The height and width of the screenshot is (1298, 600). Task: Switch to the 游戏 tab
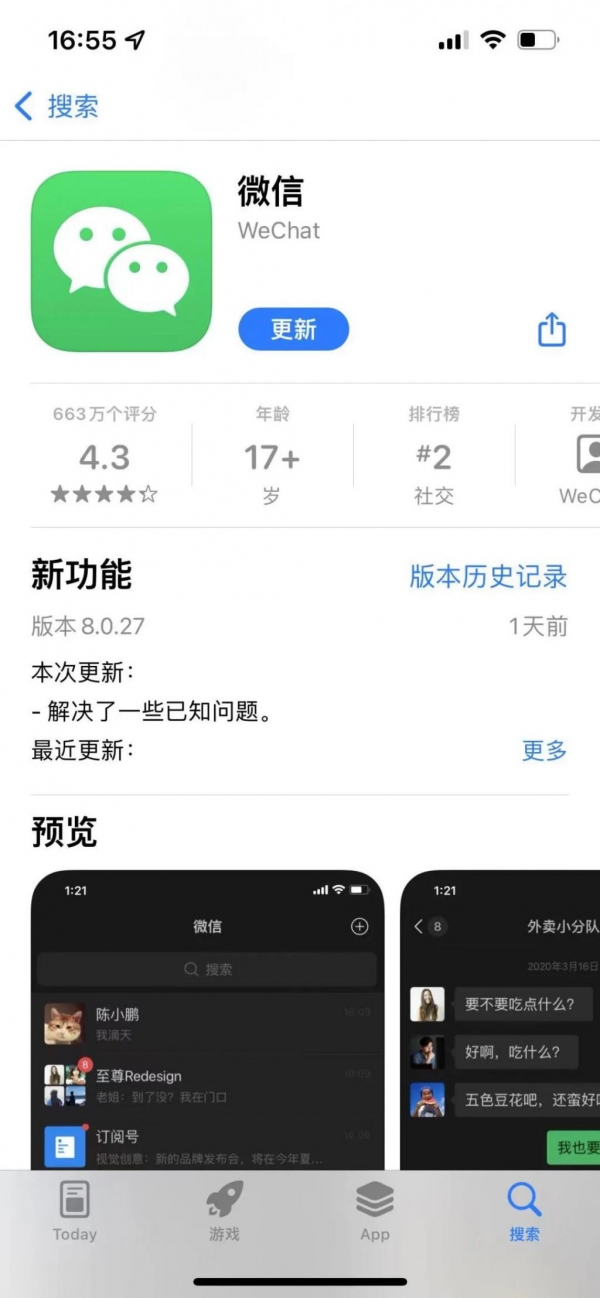224,1211
